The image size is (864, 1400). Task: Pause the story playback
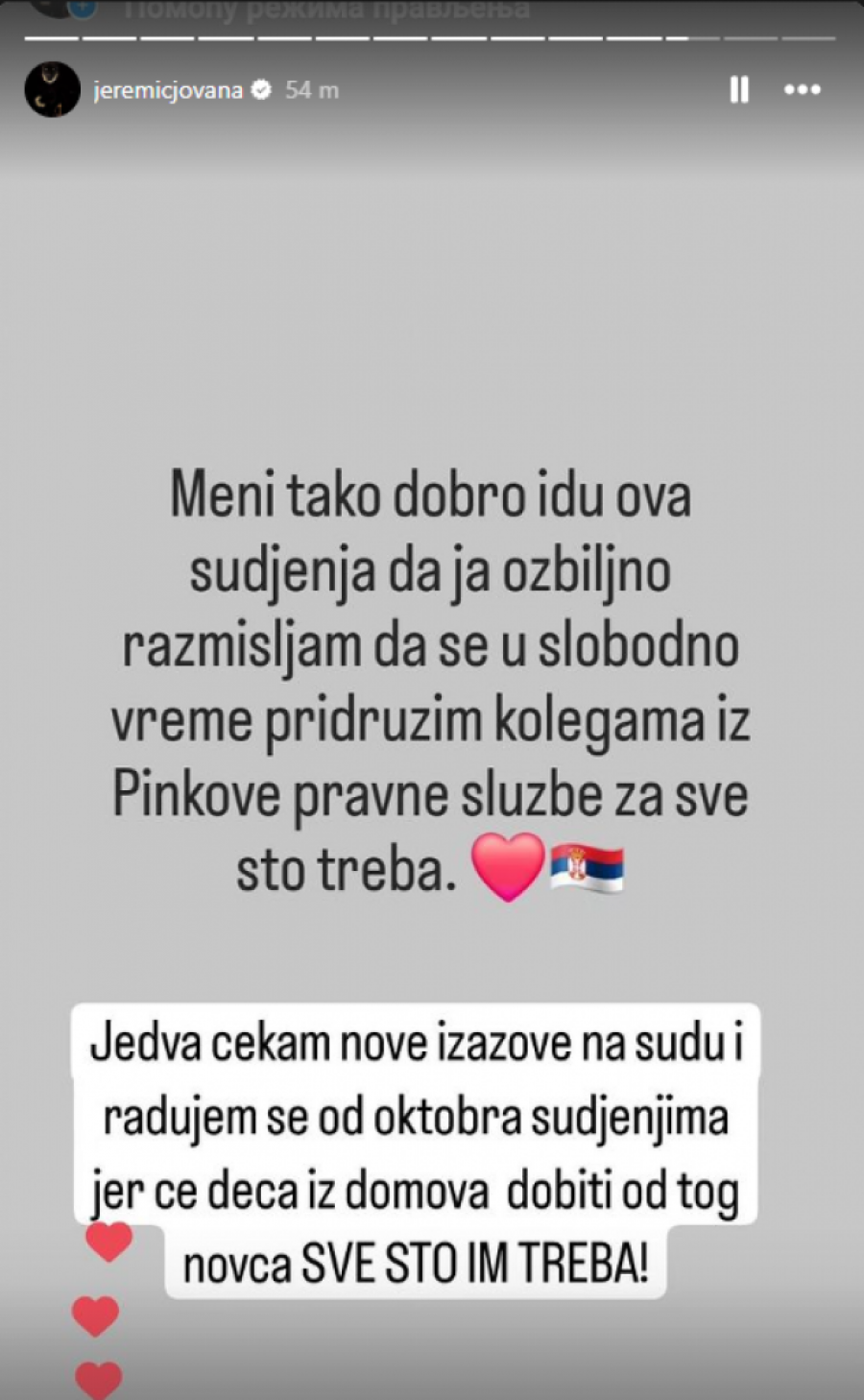[x=738, y=90]
